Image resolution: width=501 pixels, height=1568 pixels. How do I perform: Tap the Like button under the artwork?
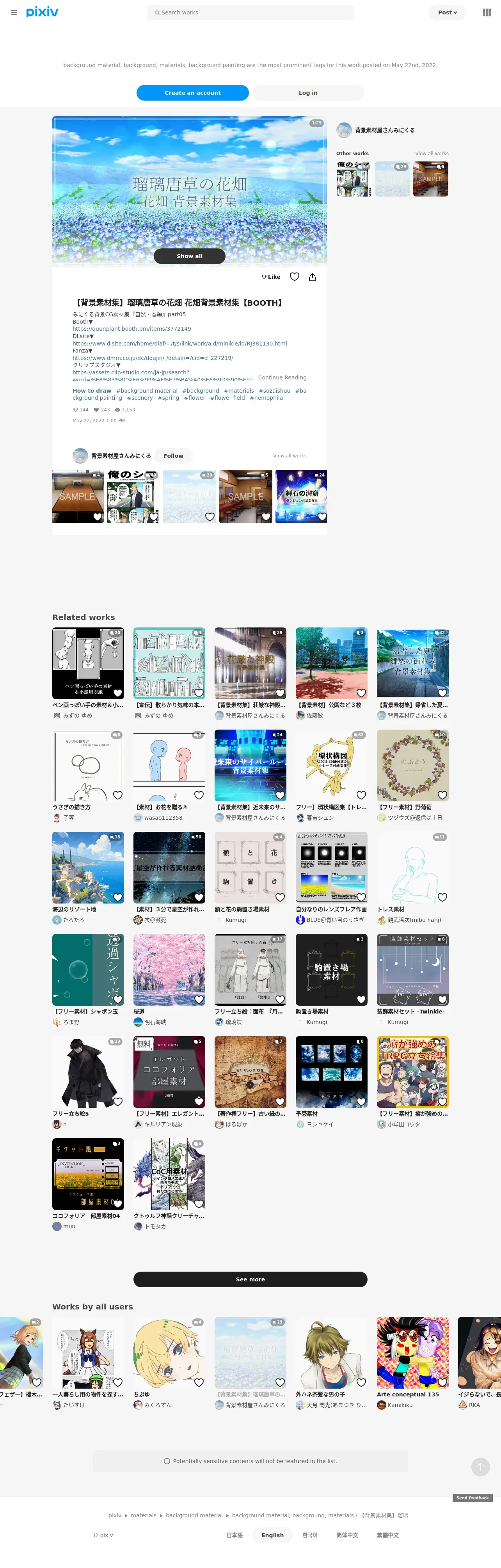pos(271,277)
